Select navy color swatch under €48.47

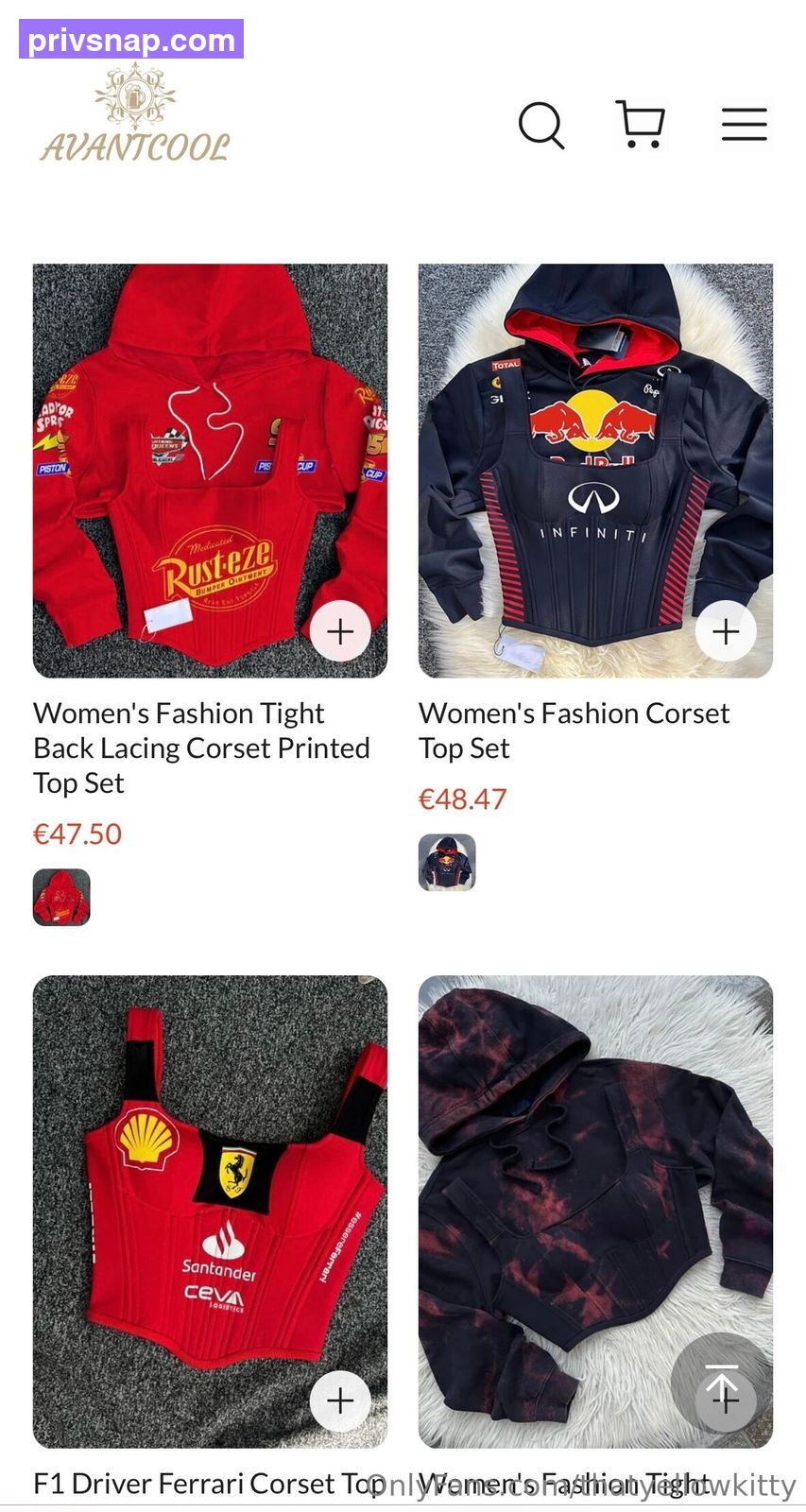click(447, 862)
